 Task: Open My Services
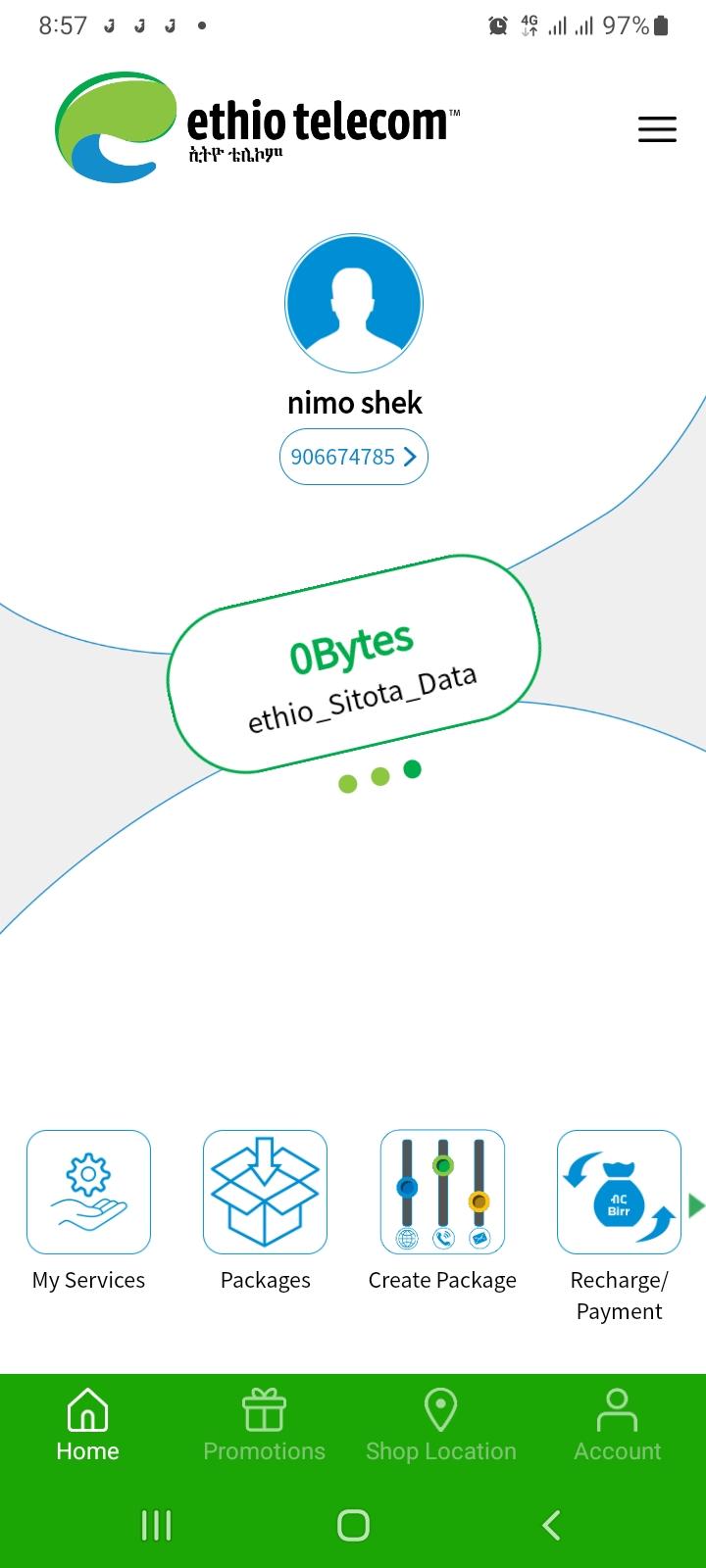tap(88, 1193)
